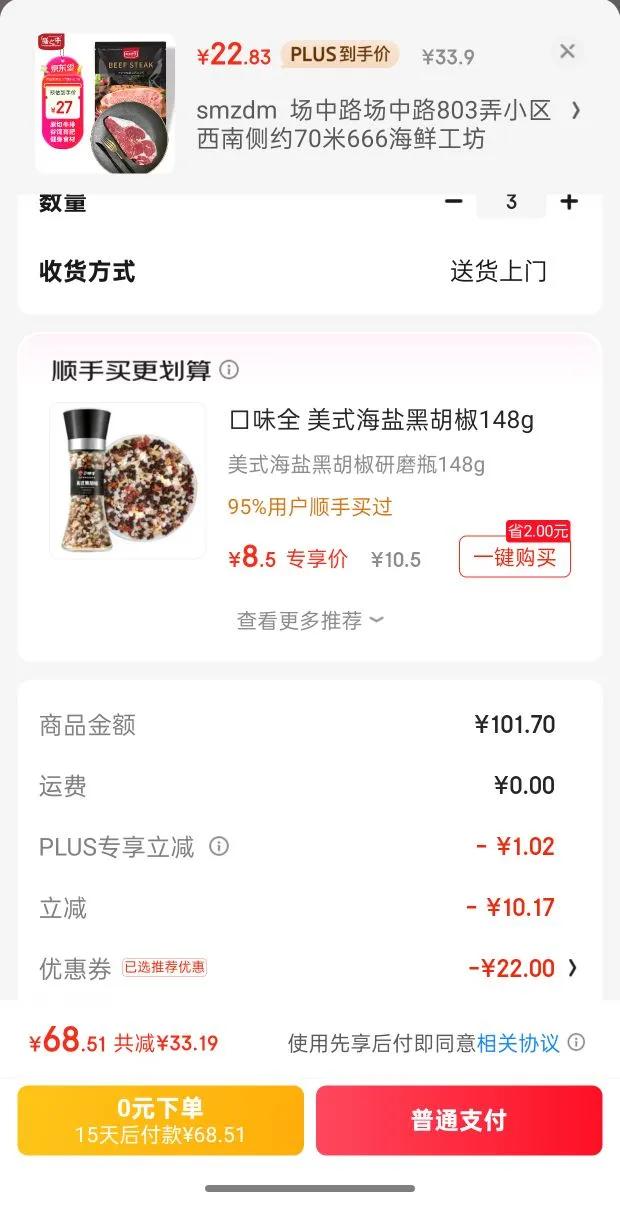
Task: View info icon beside 相关协议
Action: point(576,1043)
